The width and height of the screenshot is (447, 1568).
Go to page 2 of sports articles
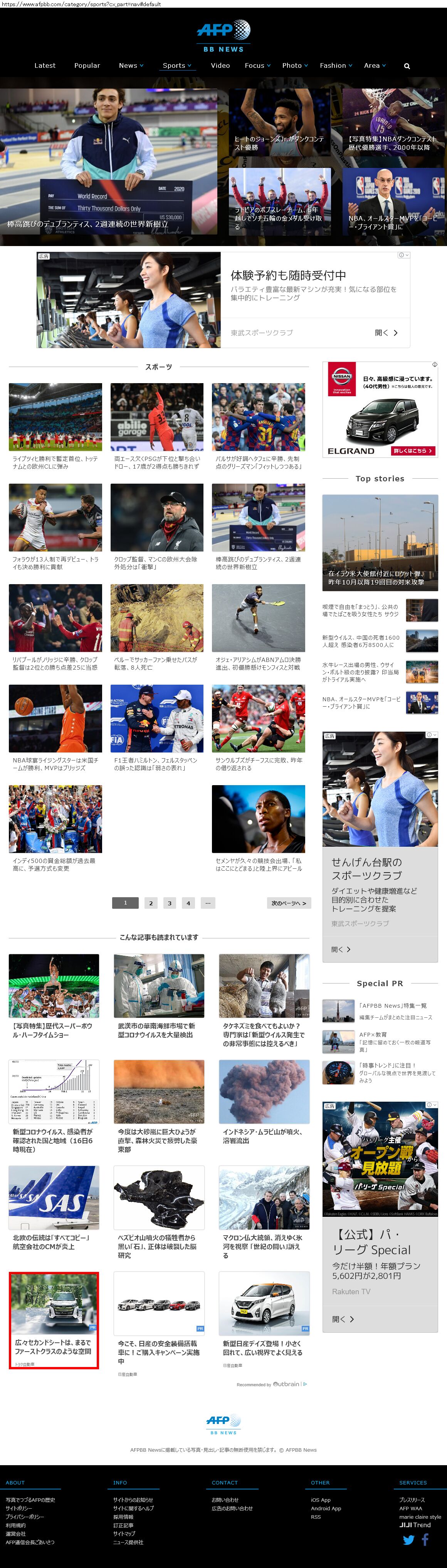151,903
